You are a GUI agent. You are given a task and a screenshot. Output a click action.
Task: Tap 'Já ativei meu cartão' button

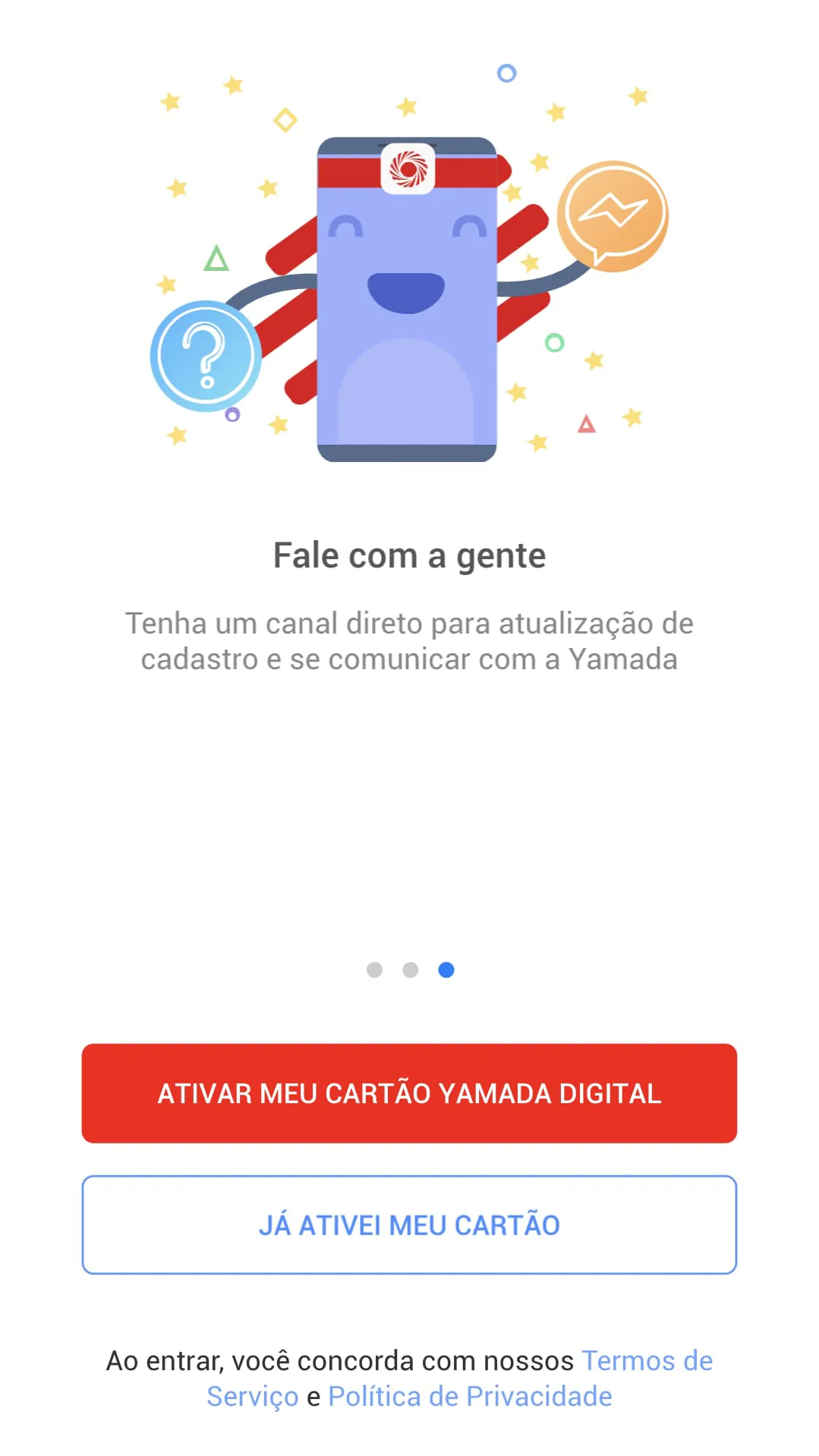click(409, 1225)
